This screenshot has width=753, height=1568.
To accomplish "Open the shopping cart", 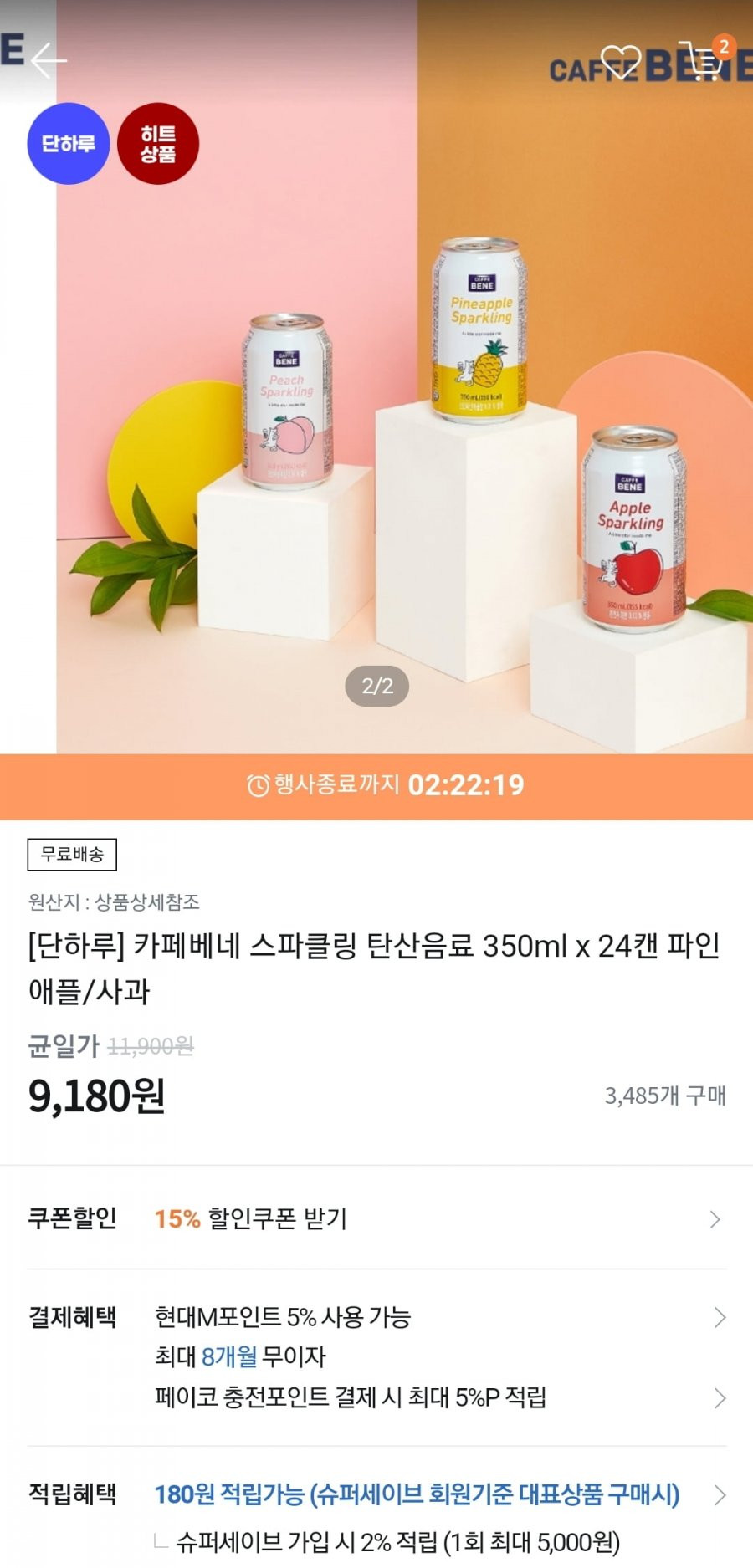I will (701, 60).
